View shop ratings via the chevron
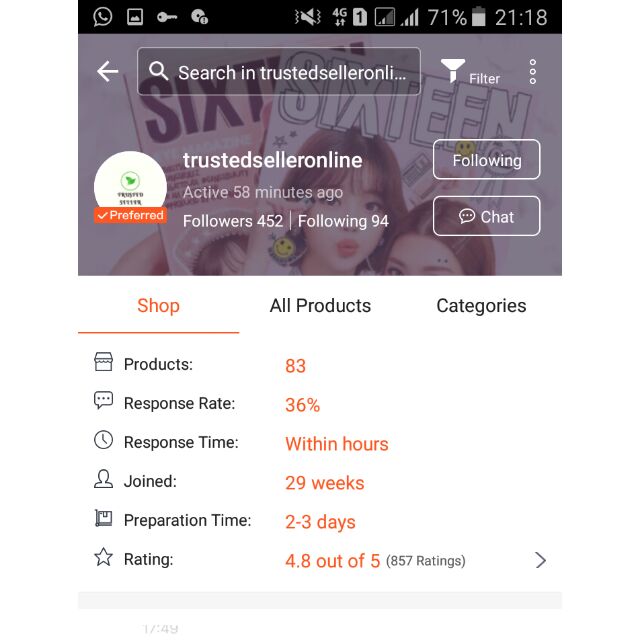This screenshot has height=640, width=640. pos(540,560)
